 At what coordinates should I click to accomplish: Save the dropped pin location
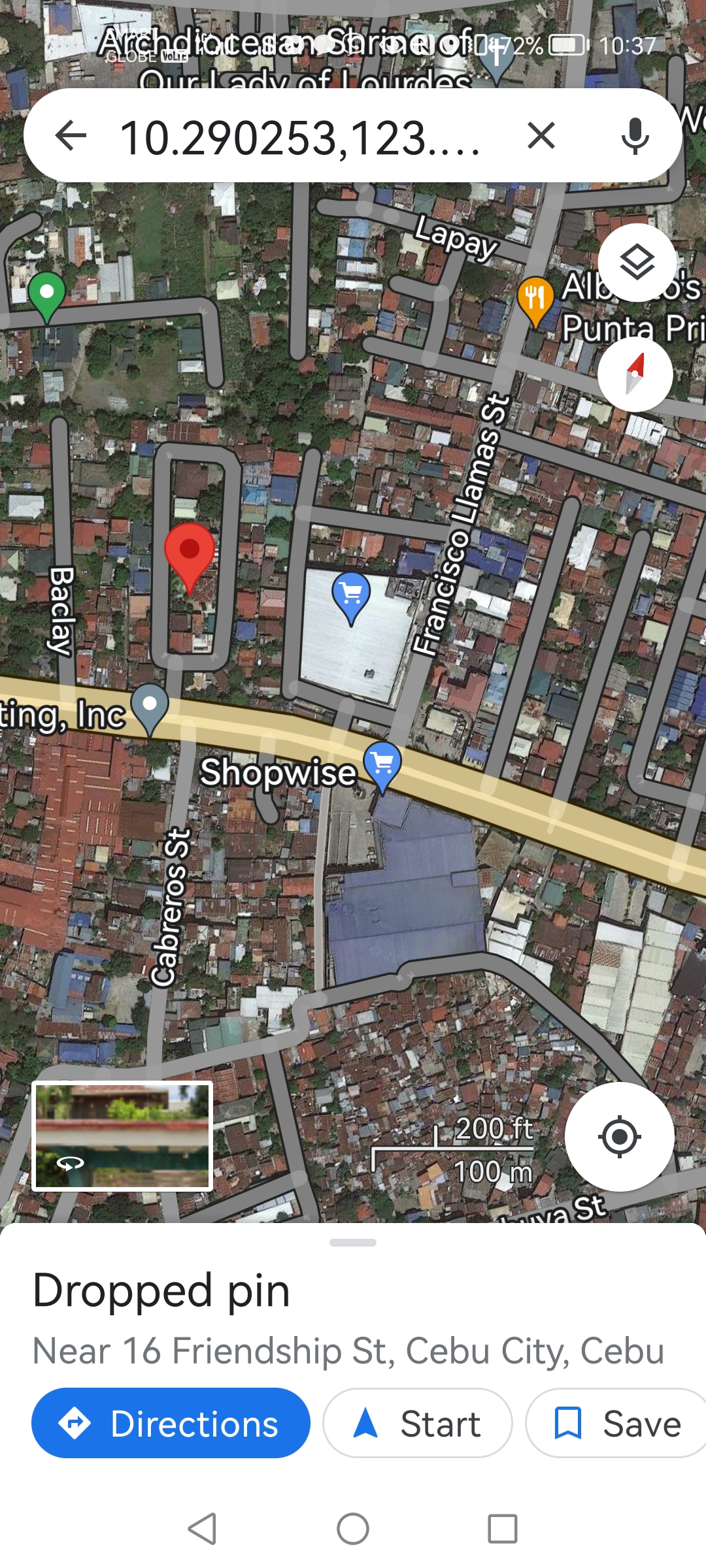coord(618,1423)
